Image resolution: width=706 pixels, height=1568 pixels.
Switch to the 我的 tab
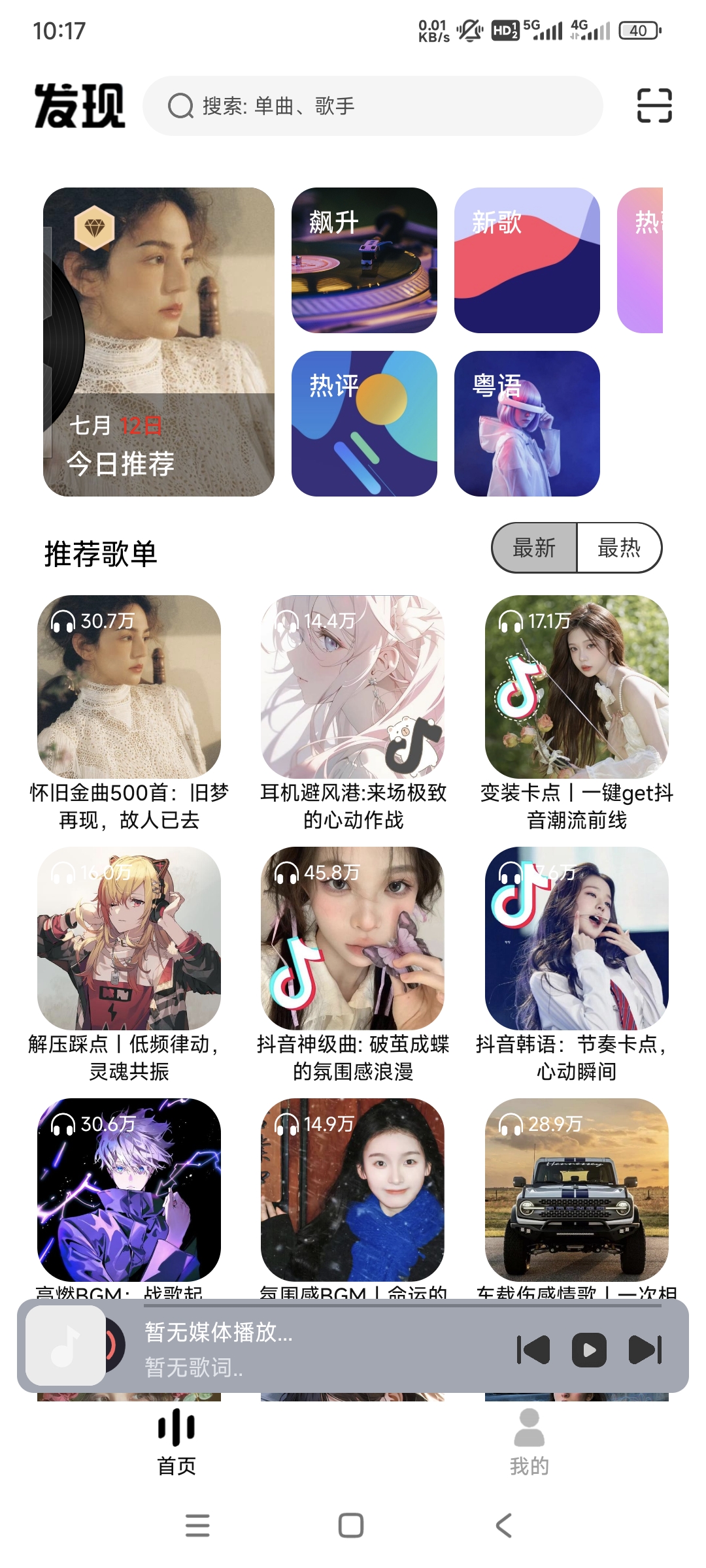pos(529,1442)
